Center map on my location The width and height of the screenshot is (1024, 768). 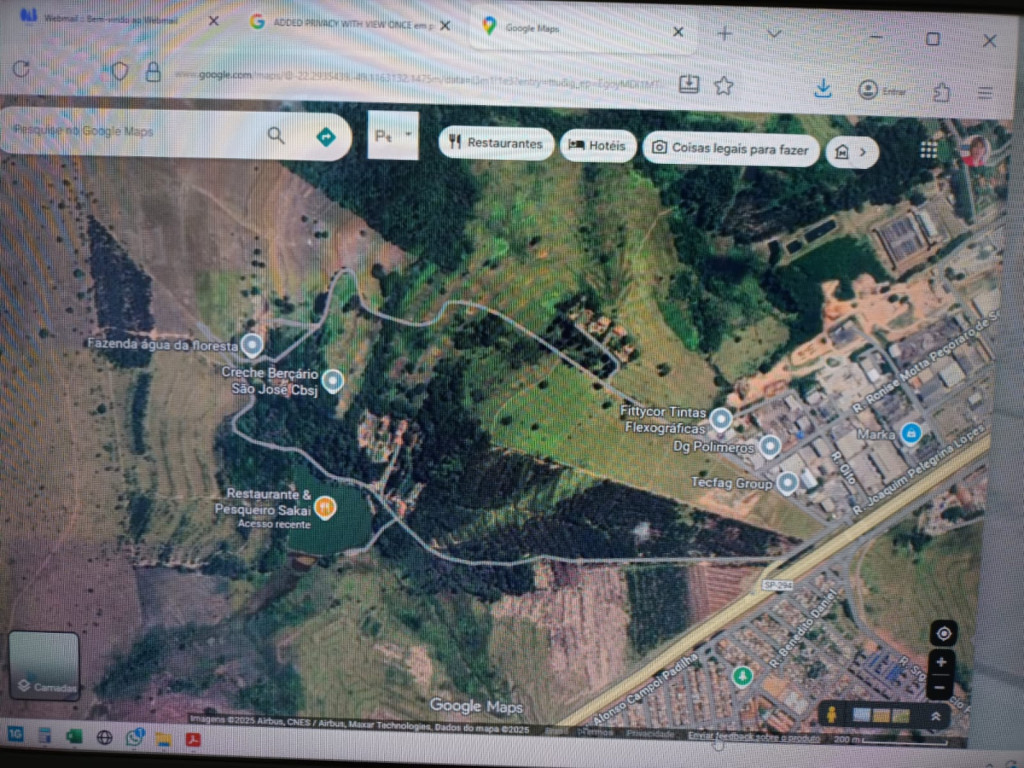(943, 633)
